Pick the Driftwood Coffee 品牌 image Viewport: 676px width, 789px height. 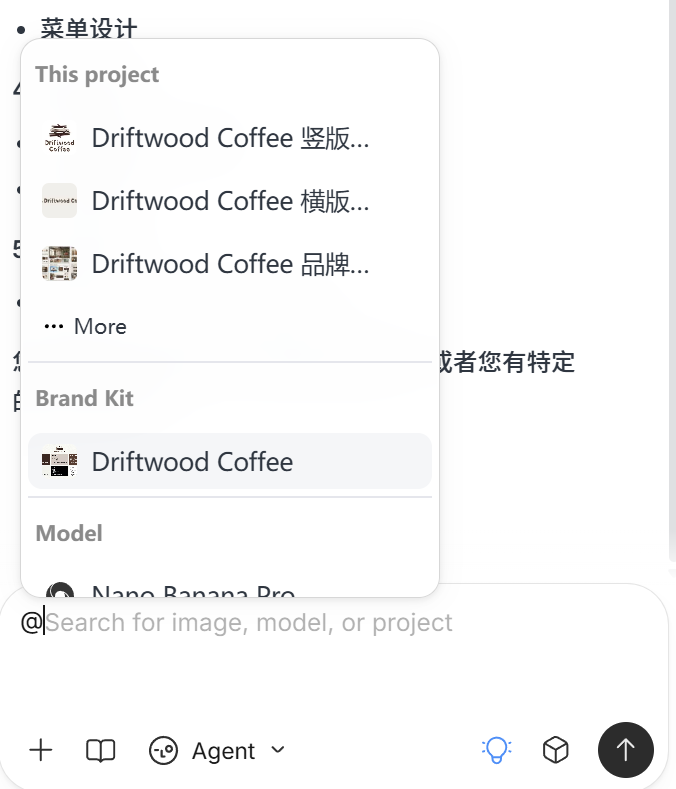(229, 264)
